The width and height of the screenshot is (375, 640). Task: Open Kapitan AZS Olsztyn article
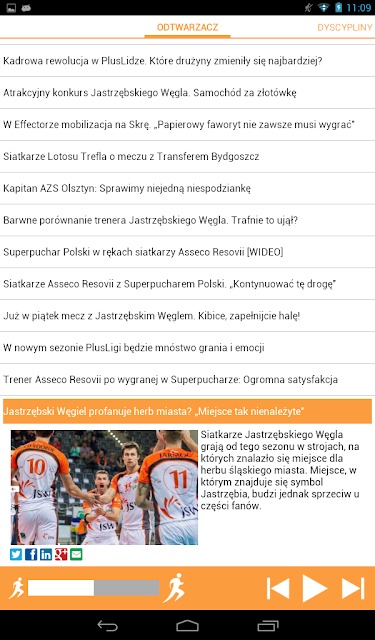click(x=187, y=188)
